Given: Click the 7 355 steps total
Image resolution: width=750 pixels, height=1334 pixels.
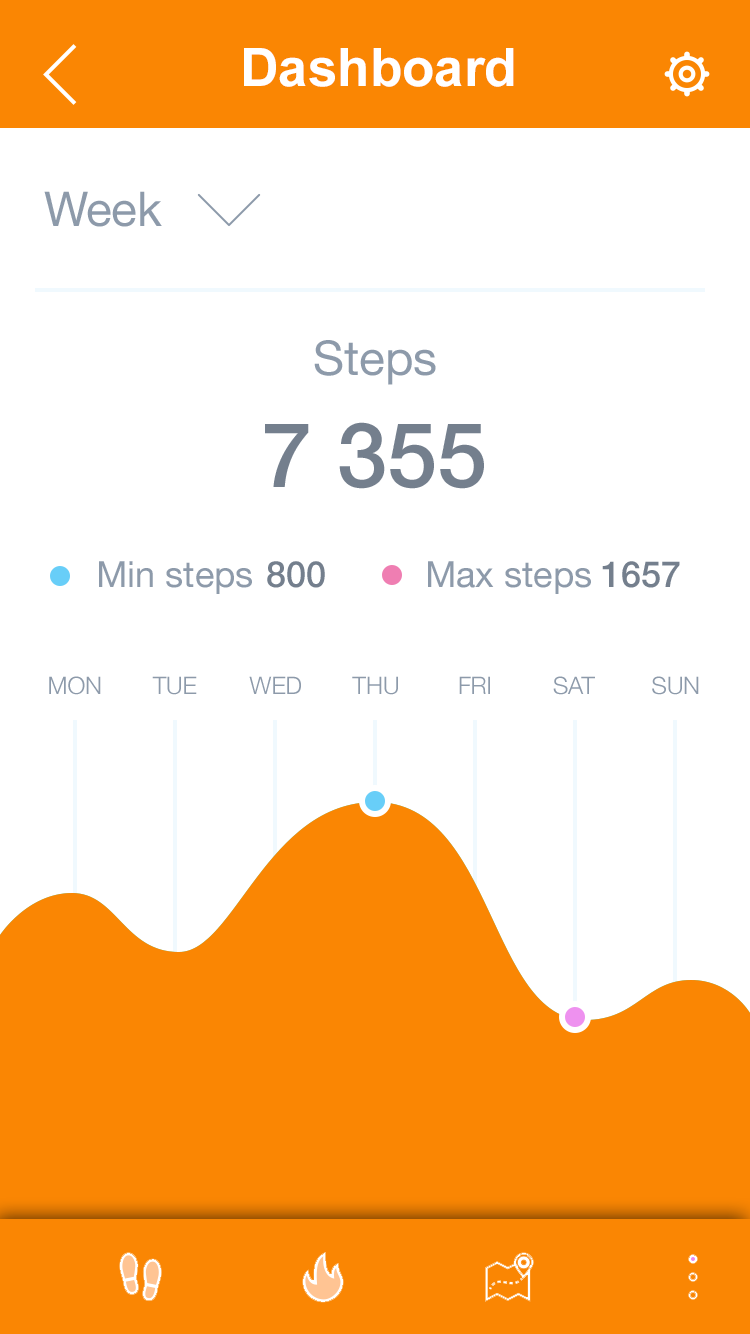Looking at the screenshot, I should [375, 456].
